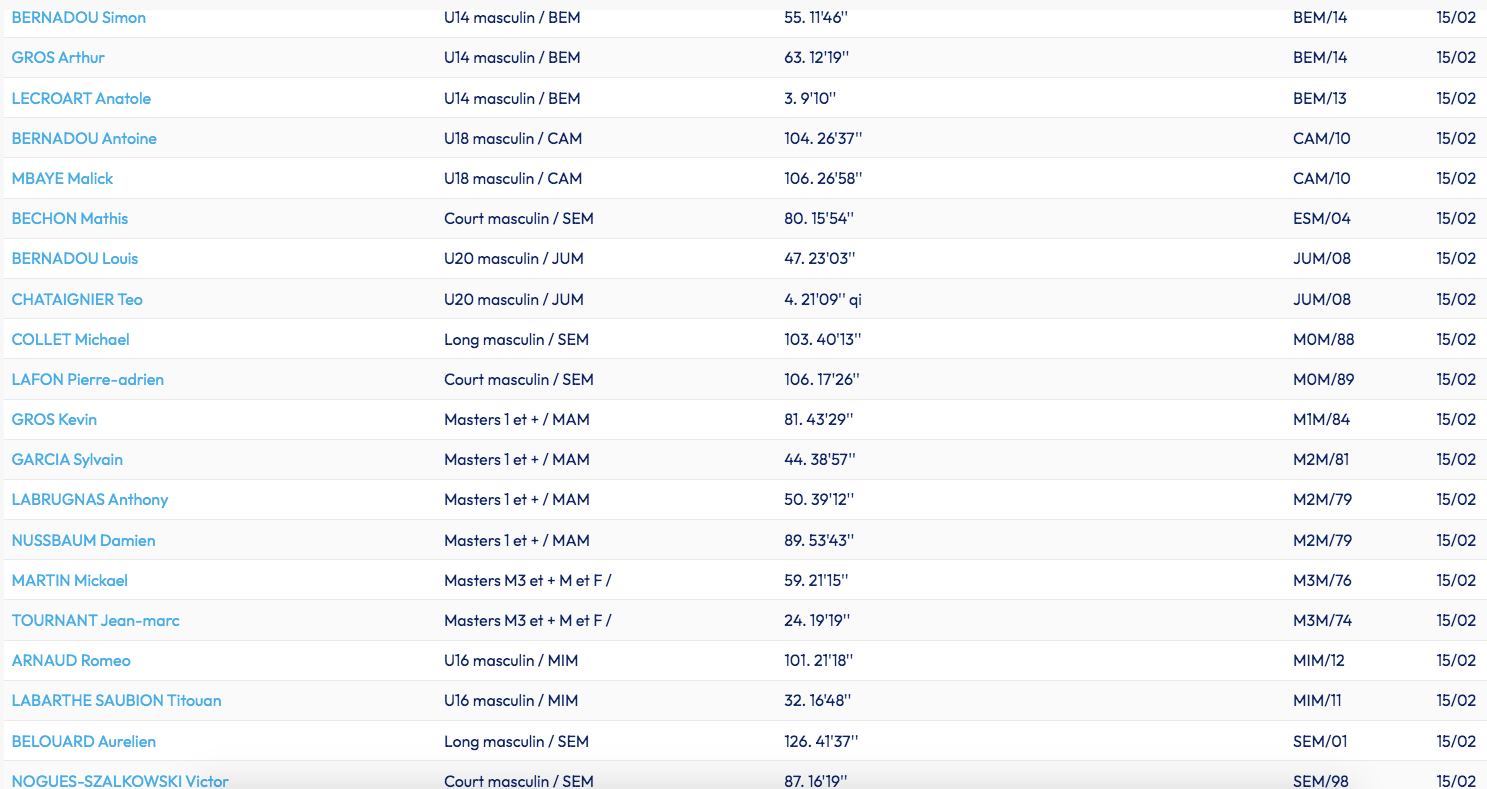The width and height of the screenshot is (1487, 789).
Task: Tap the BERNADOU Louis link
Action: click(x=75, y=258)
